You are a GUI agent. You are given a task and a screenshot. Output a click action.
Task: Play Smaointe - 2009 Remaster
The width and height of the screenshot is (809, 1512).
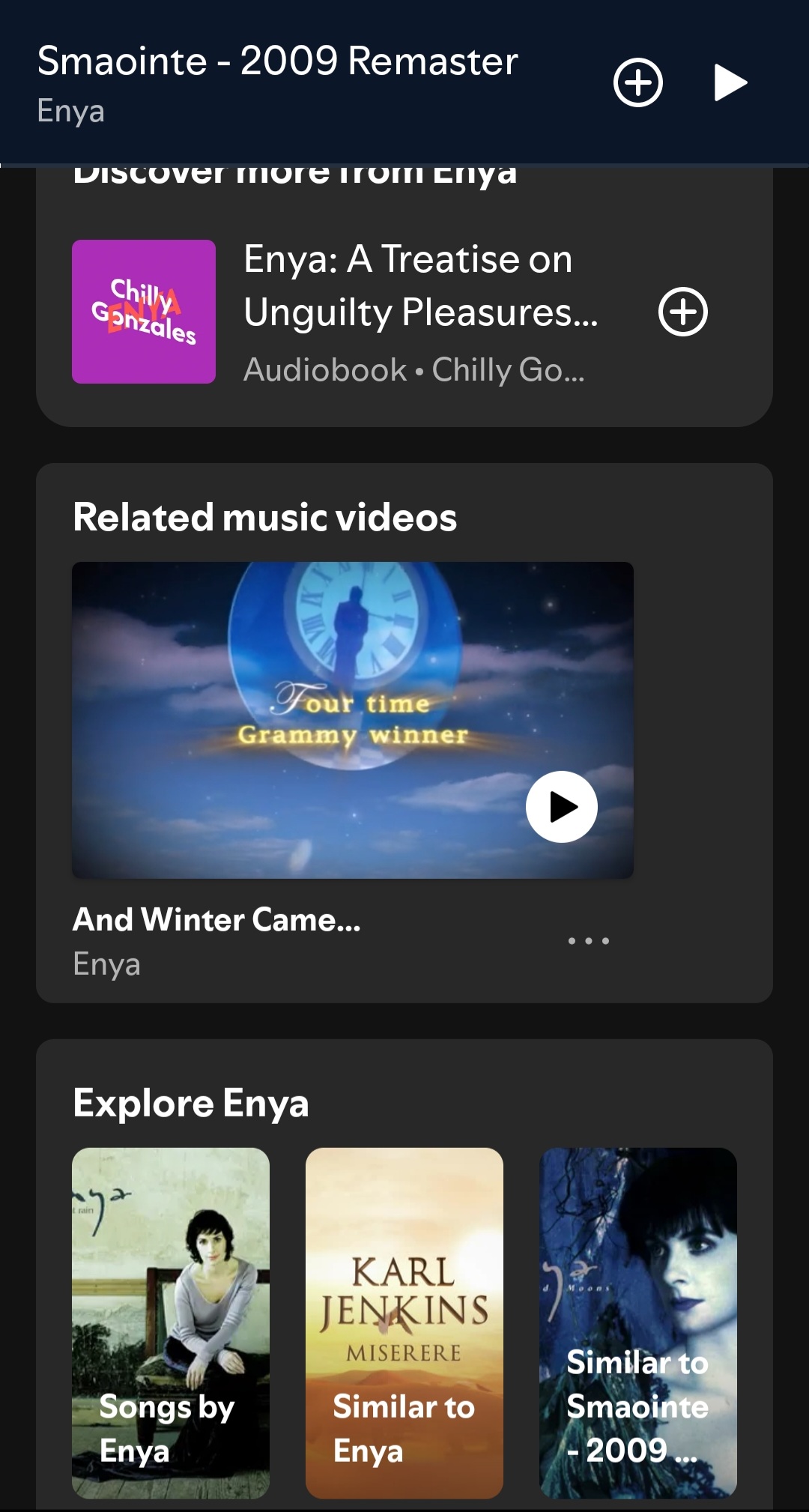[730, 82]
